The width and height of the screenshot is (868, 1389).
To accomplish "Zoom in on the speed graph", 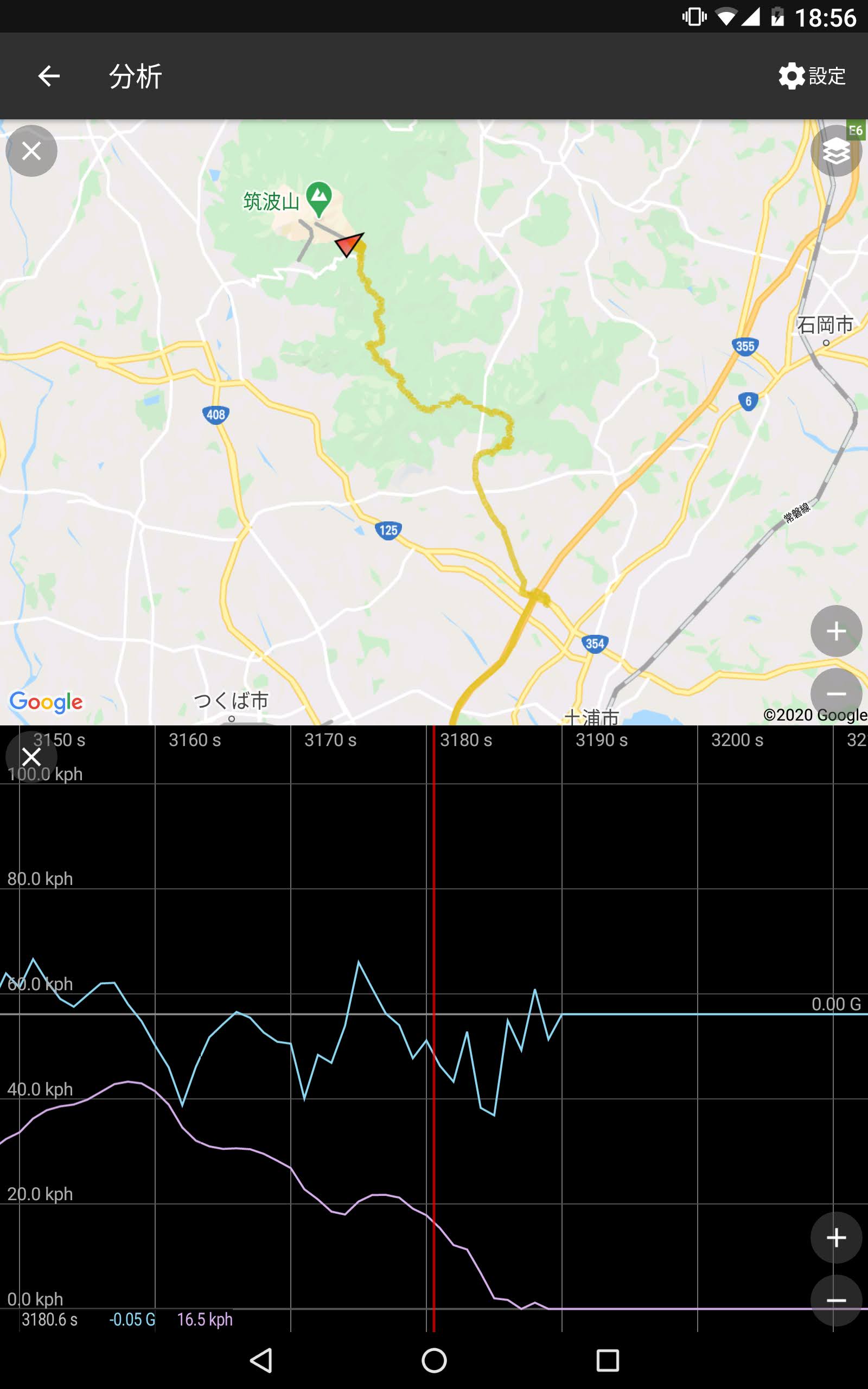I will (835, 1237).
